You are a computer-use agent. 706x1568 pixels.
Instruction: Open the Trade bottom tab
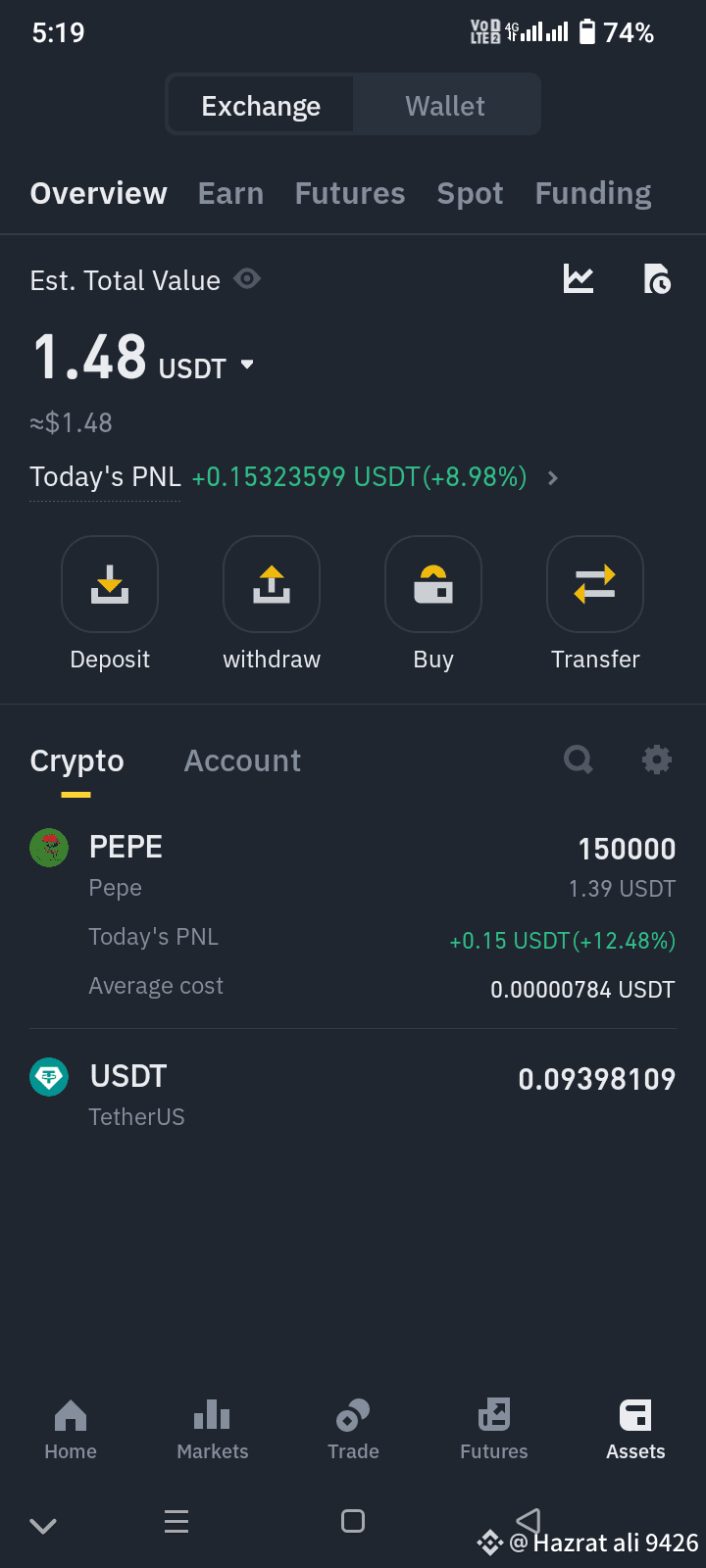353,1429
